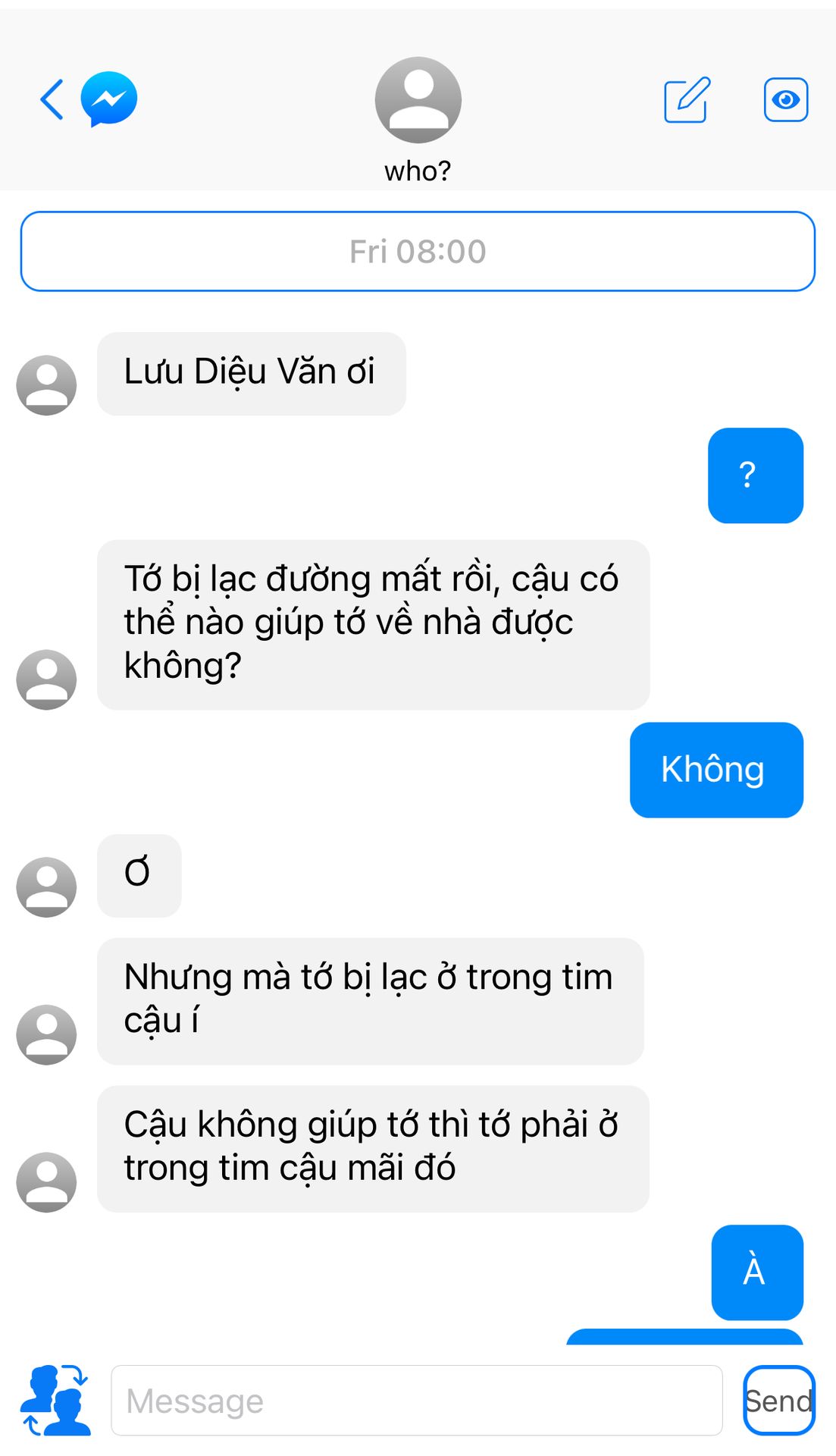Open the profile avatar above who?
Image resolution: width=836 pixels, height=1456 pixels.
pos(418,100)
